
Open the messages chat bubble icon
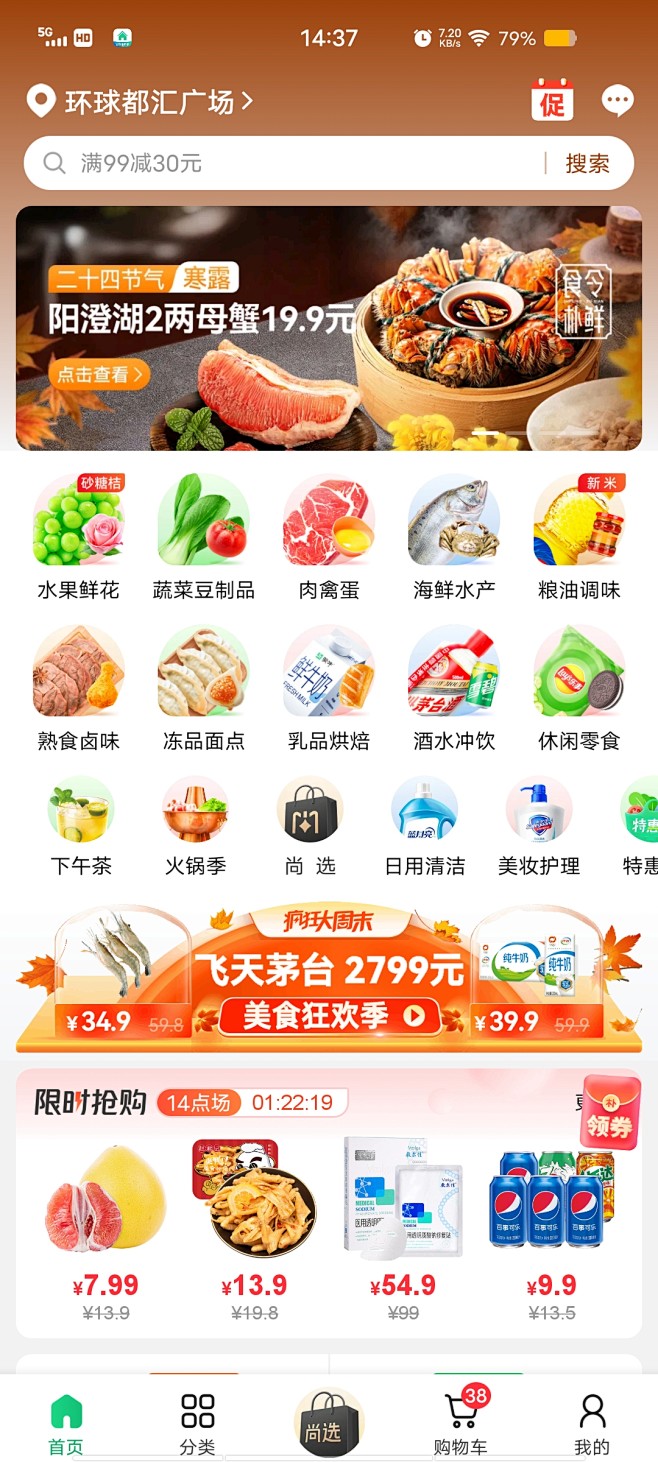[x=617, y=100]
